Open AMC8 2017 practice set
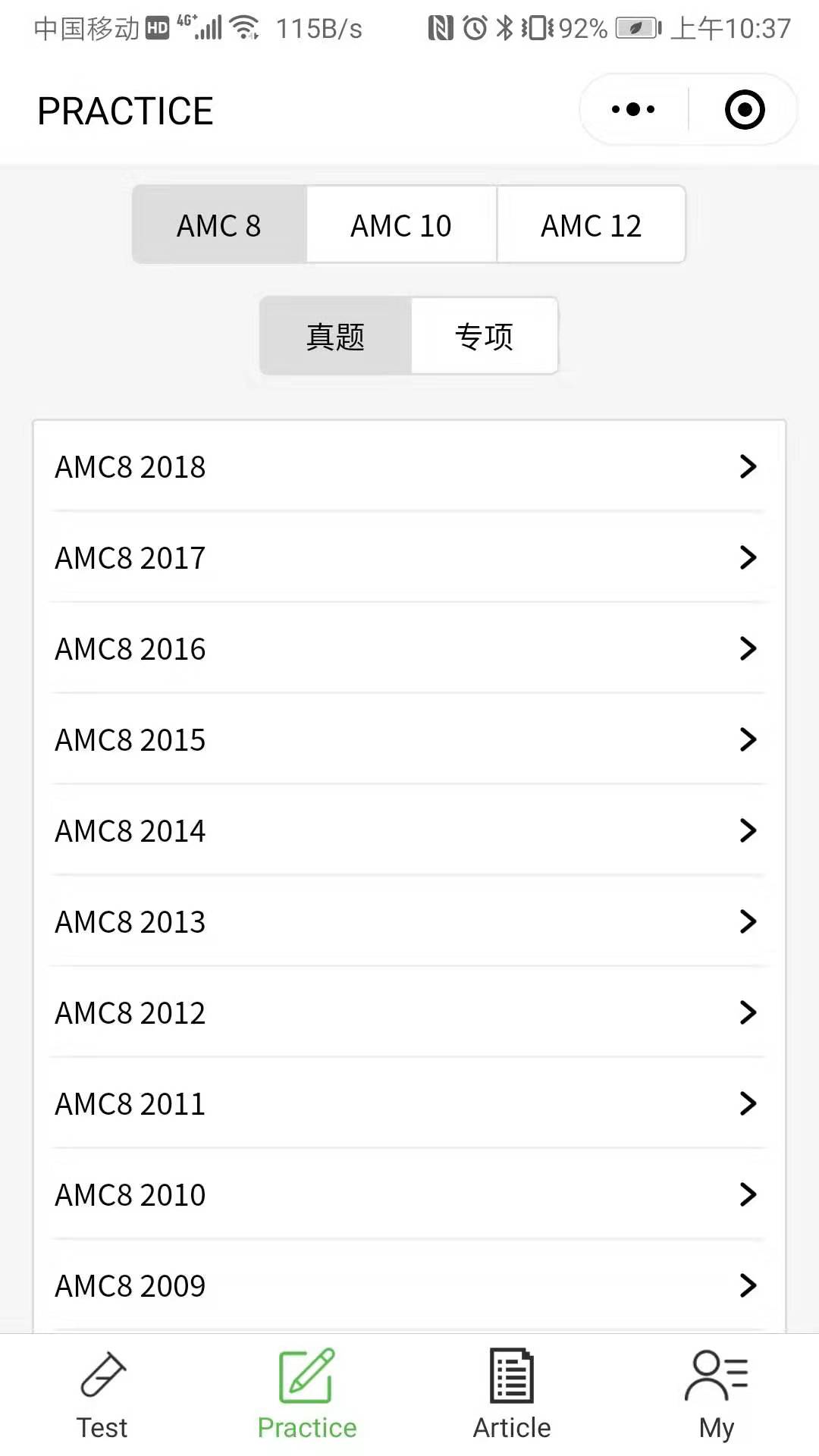Viewport: 819px width, 1456px height. tap(409, 557)
